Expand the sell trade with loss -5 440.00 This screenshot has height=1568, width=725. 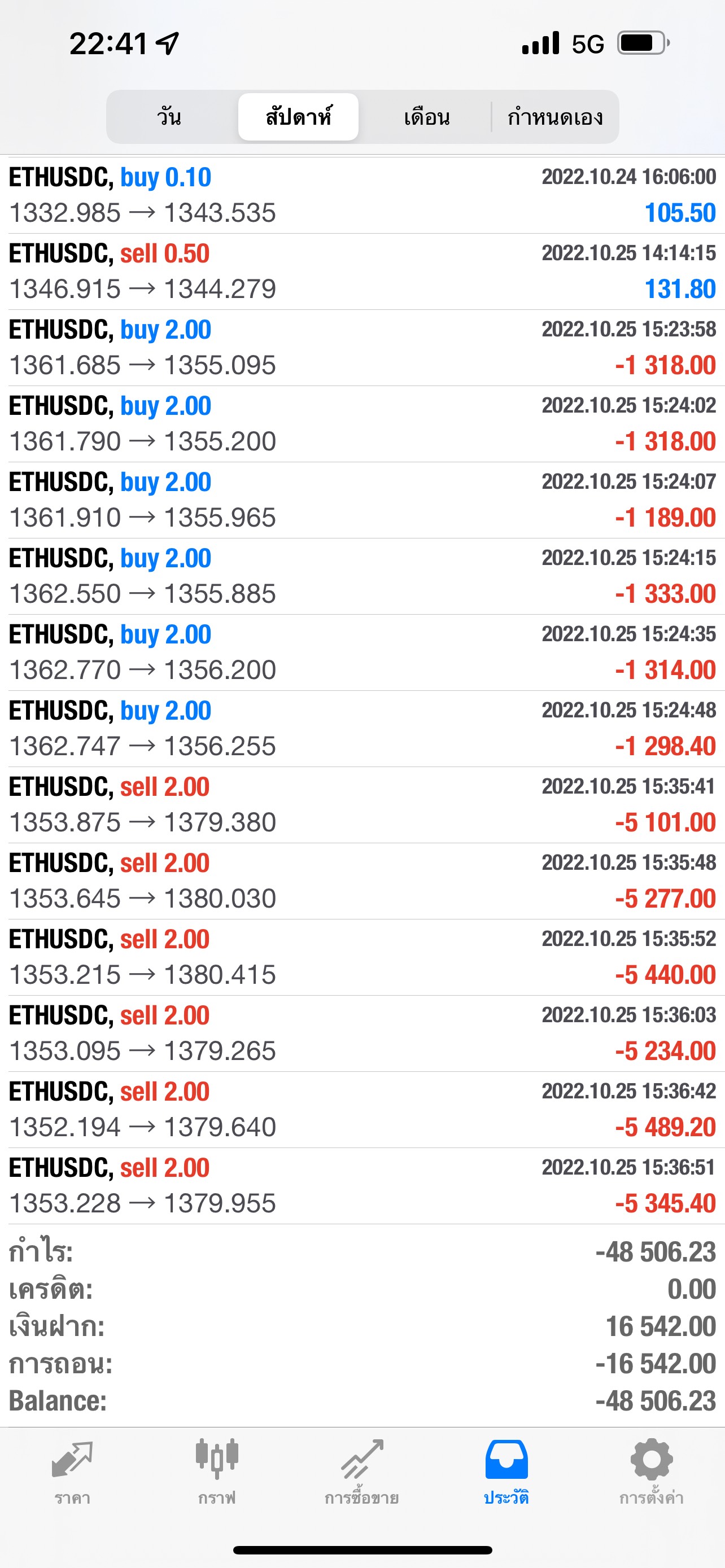pyautogui.click(x=362, y=957)
